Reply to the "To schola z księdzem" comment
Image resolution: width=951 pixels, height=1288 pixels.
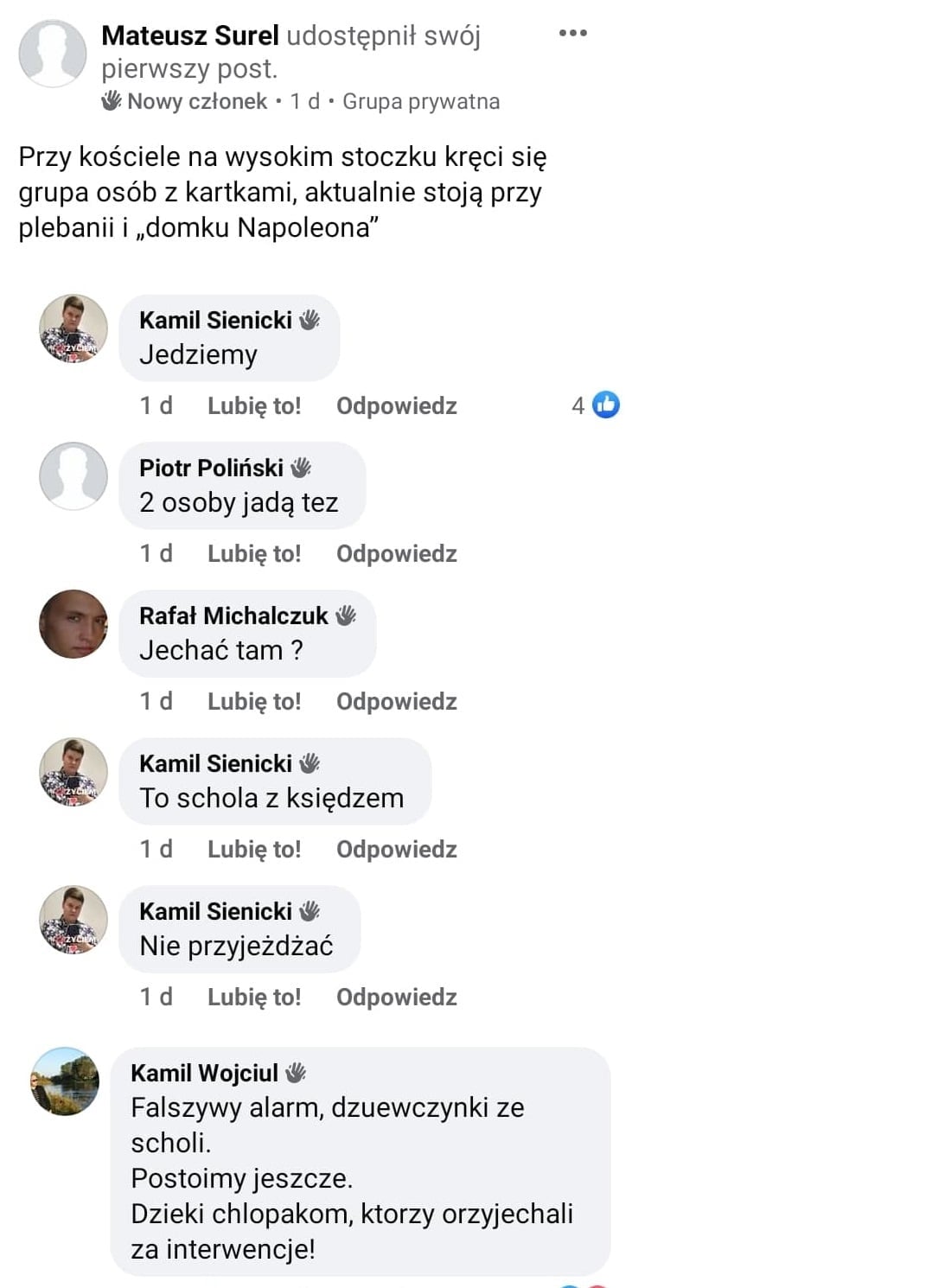click(x=396, y=849)
